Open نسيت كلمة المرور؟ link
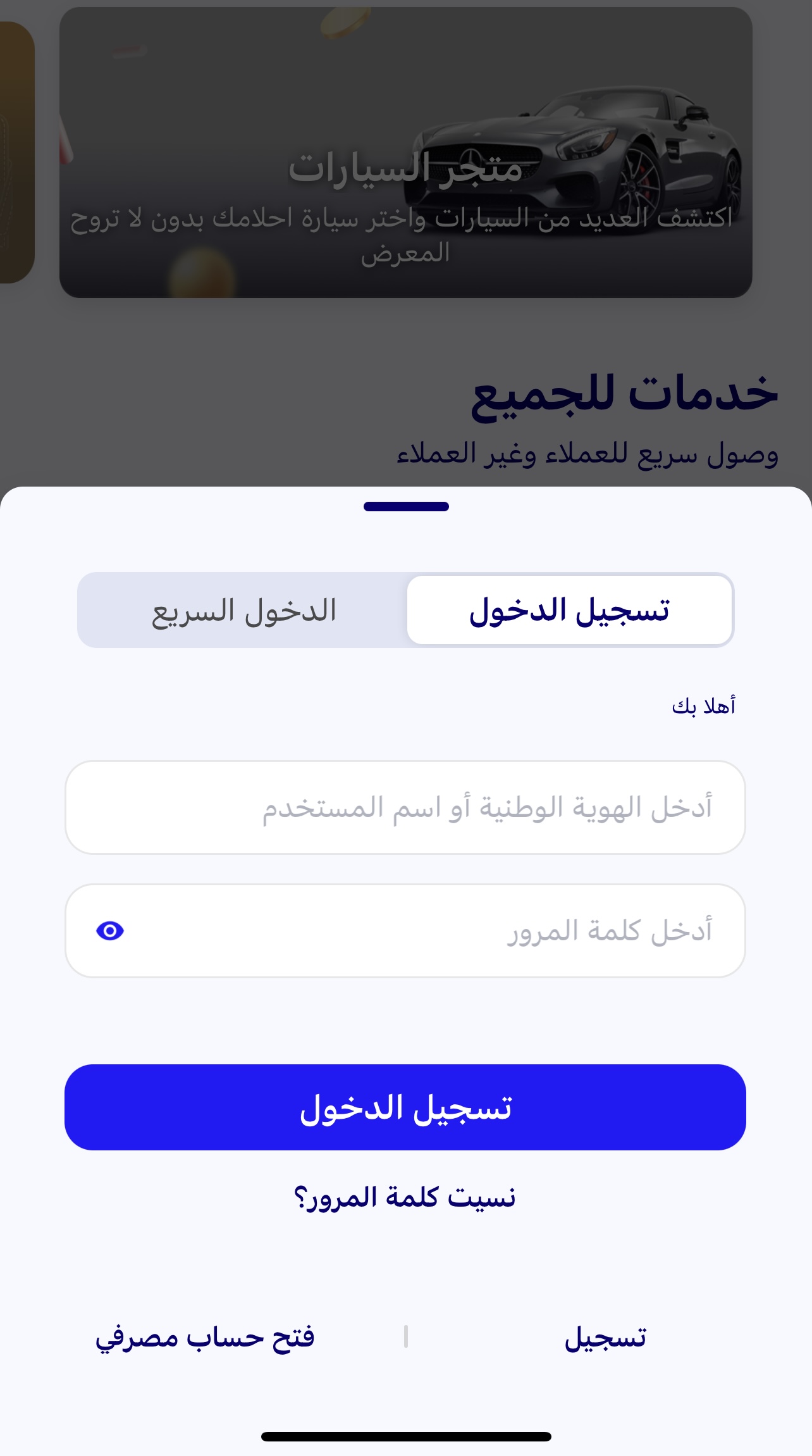This screenshot has height=1456, width=812. [405, 1197]
